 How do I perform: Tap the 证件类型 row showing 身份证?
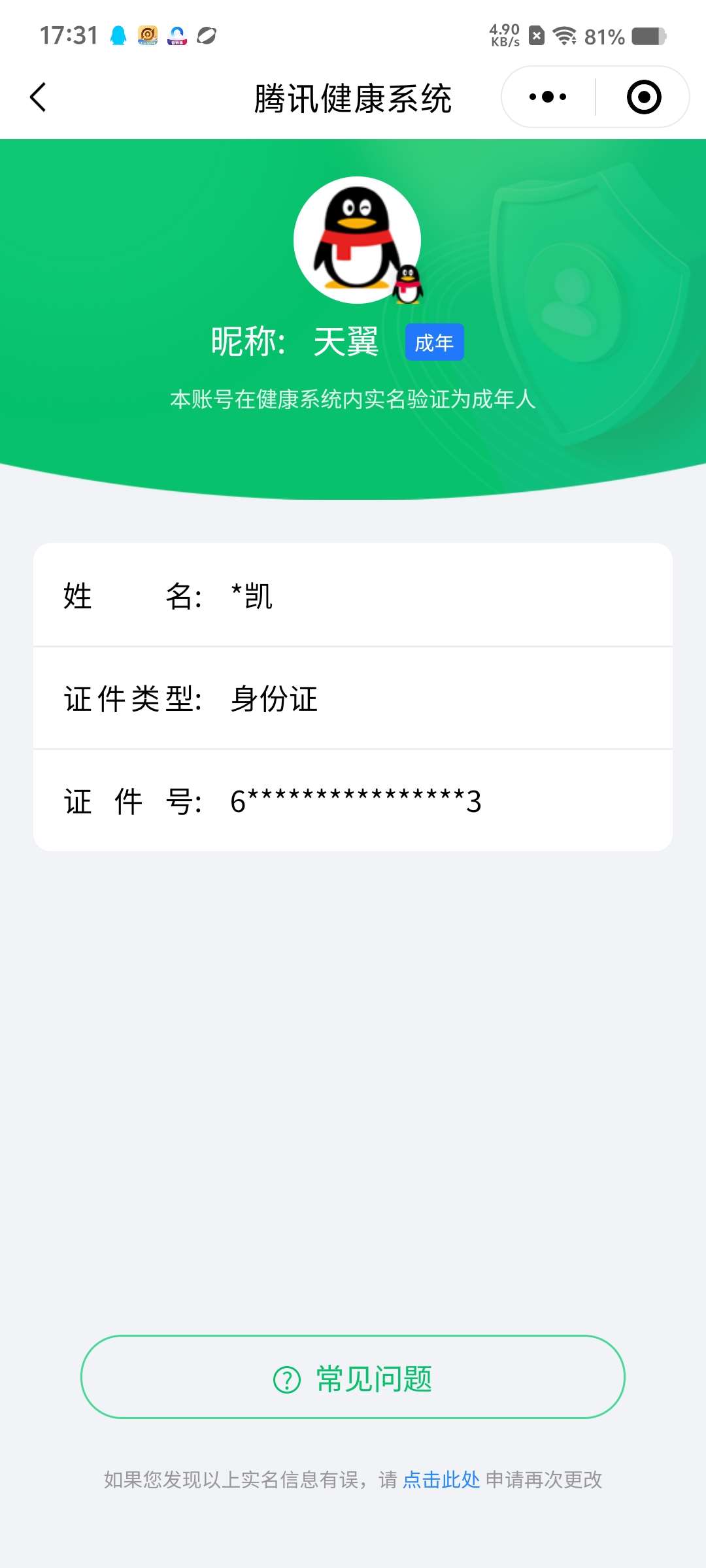coord(353,698)
